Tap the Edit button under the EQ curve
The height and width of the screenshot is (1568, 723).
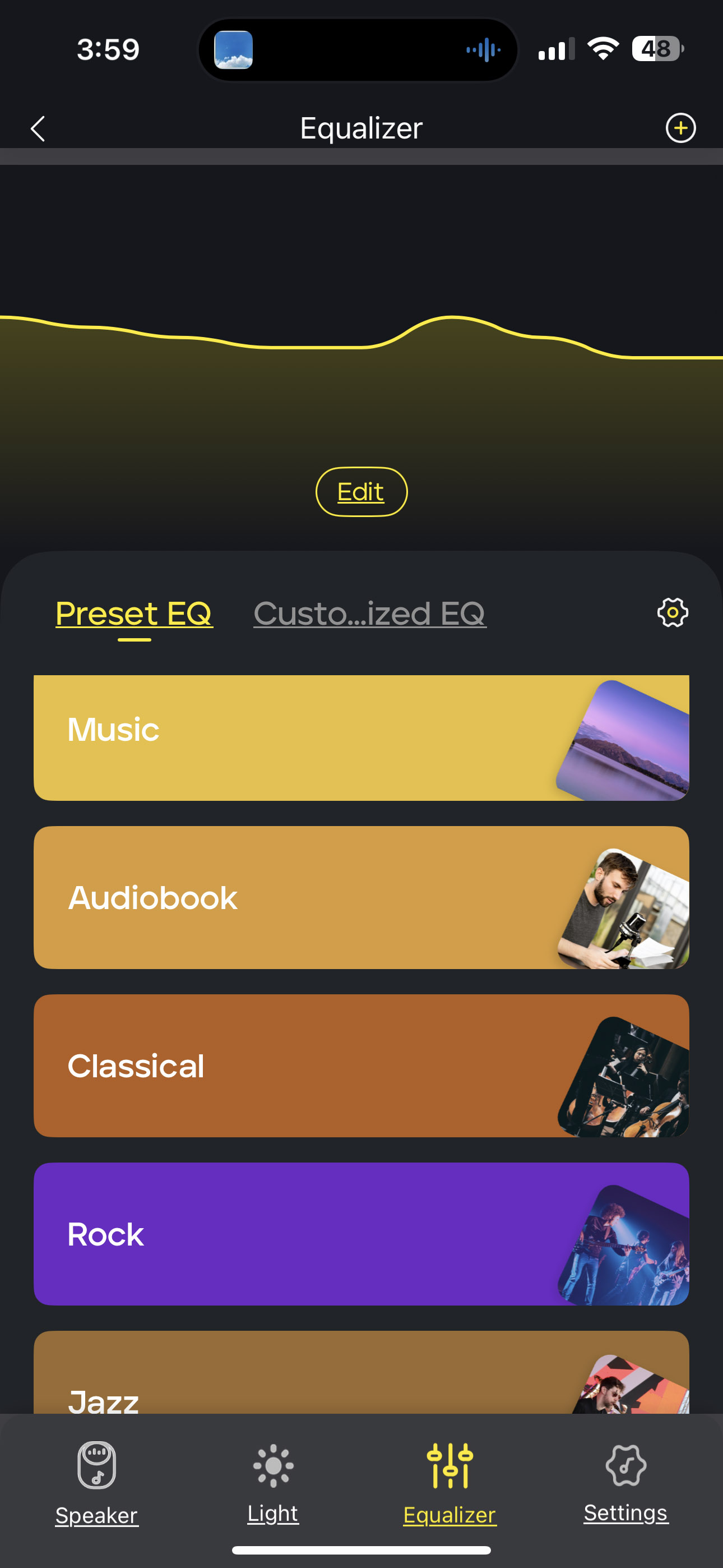tap(361, 492)
